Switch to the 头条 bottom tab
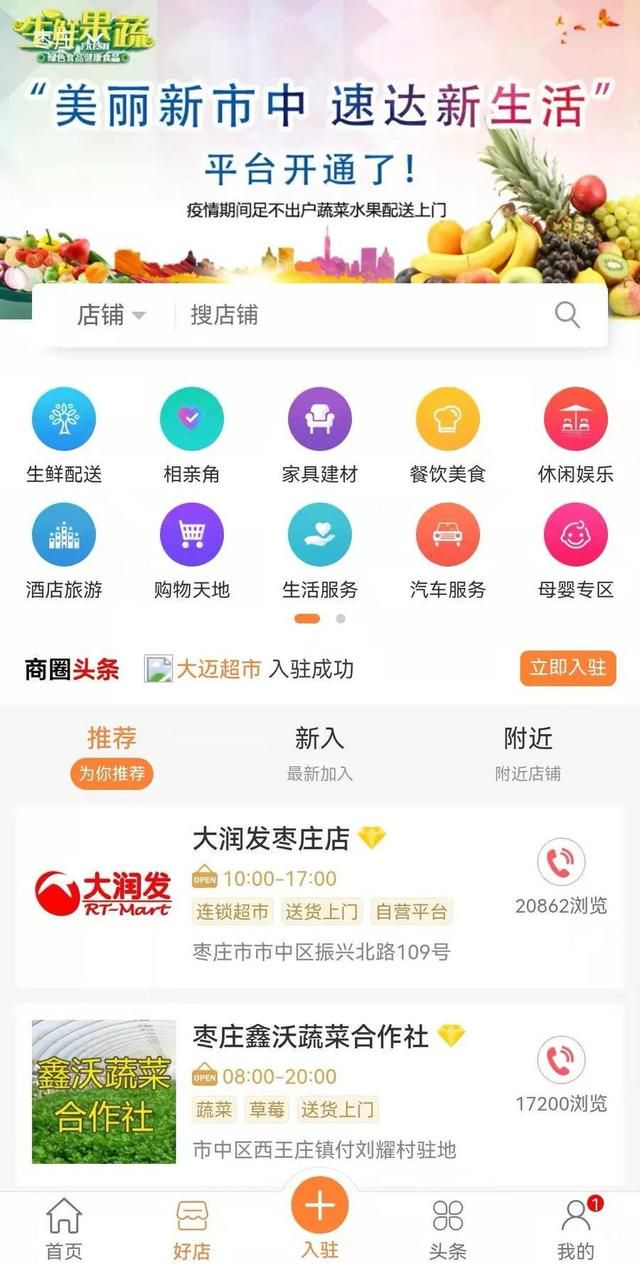 pyautogui.click(x=448, y=1228)
